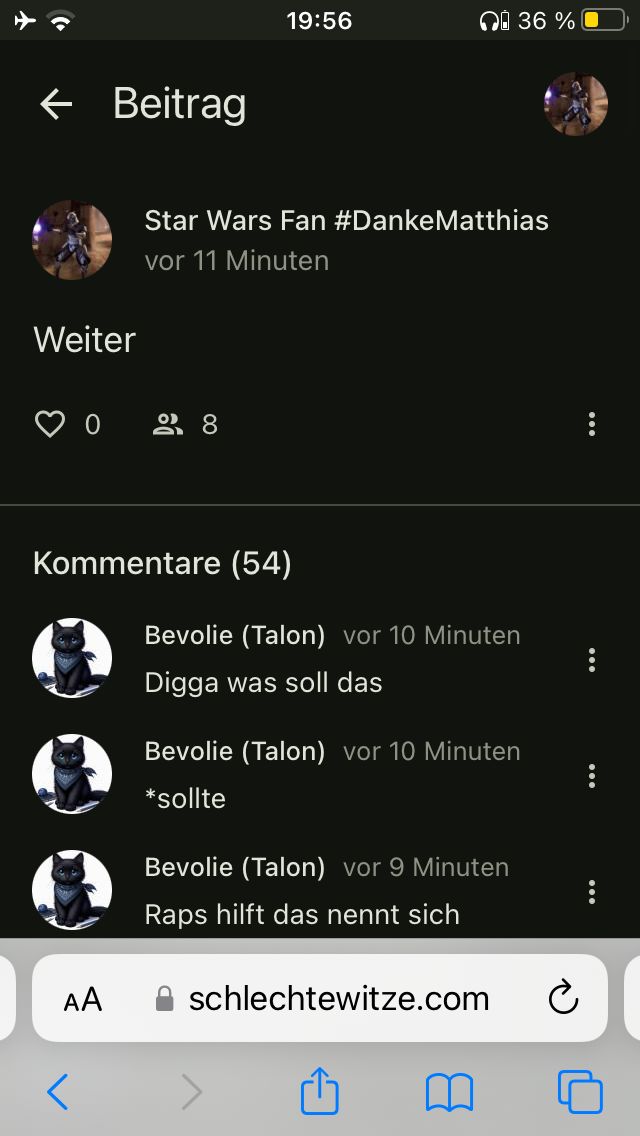Show the members icon with count 8
This screenshot has width=640, height=1136.
[168, 425]
